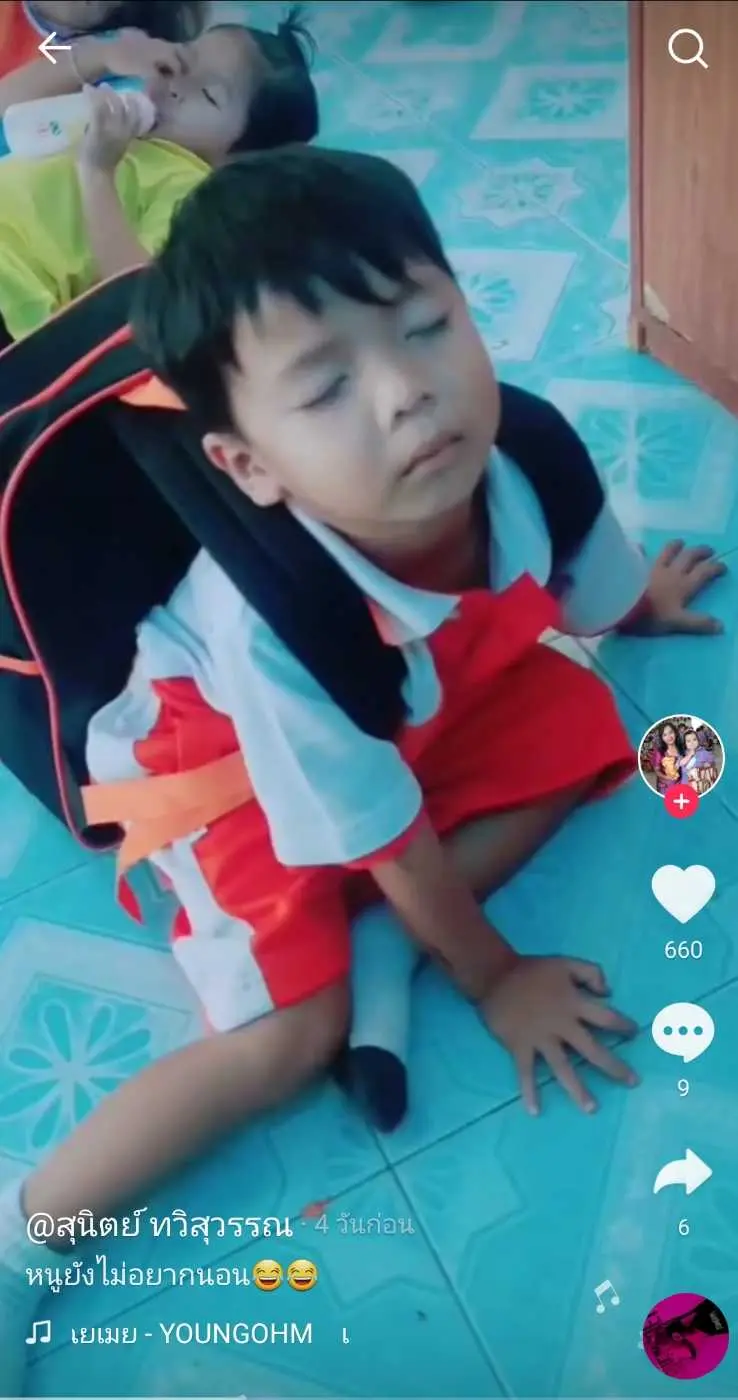Follow the creator with the plus badge
This screenshot has height=1400, width=738.
pyautogui.click(x=681, y=801)
